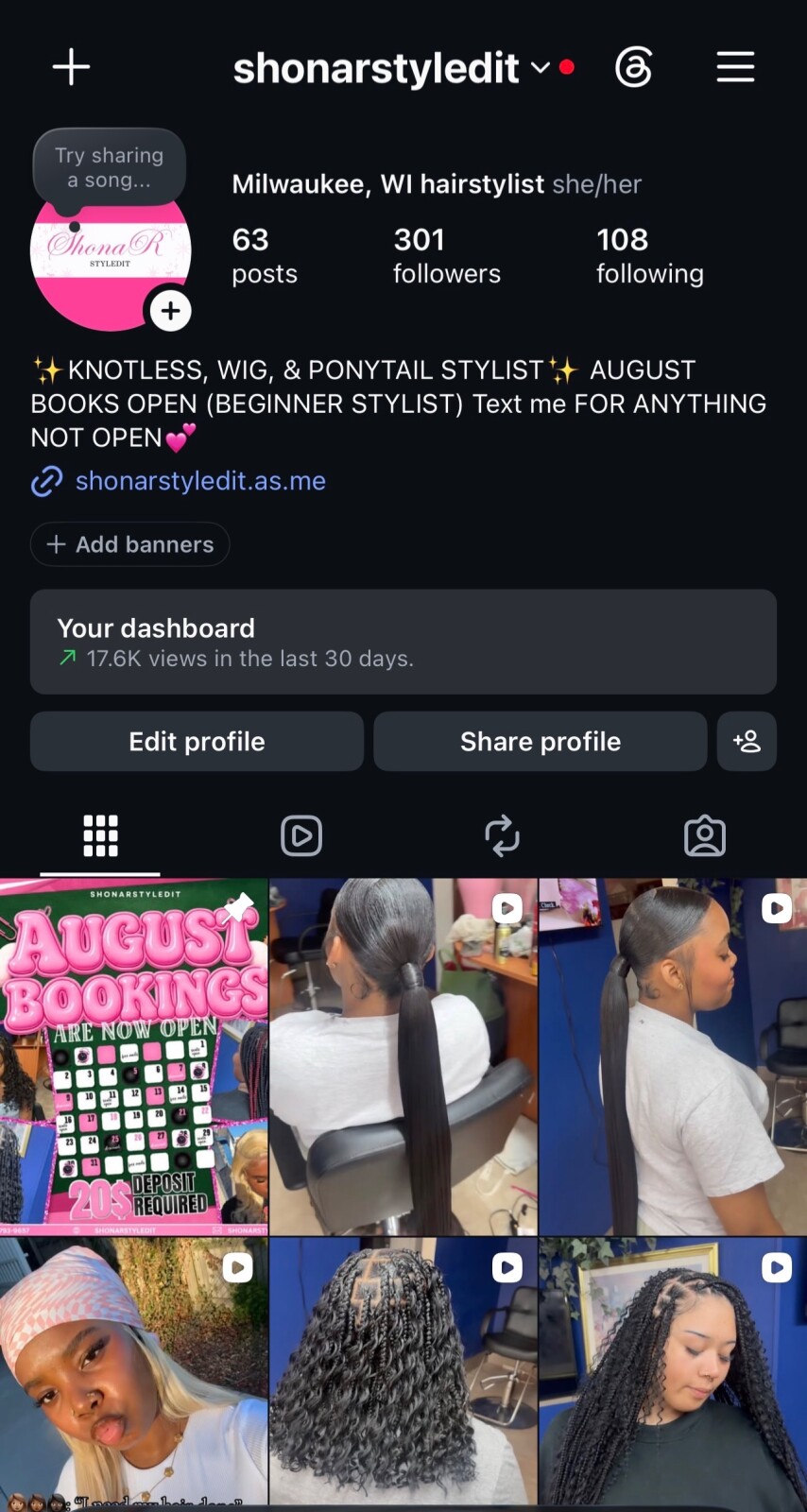
Task: Open the discover people icon button
Action: tap(747, 742)
